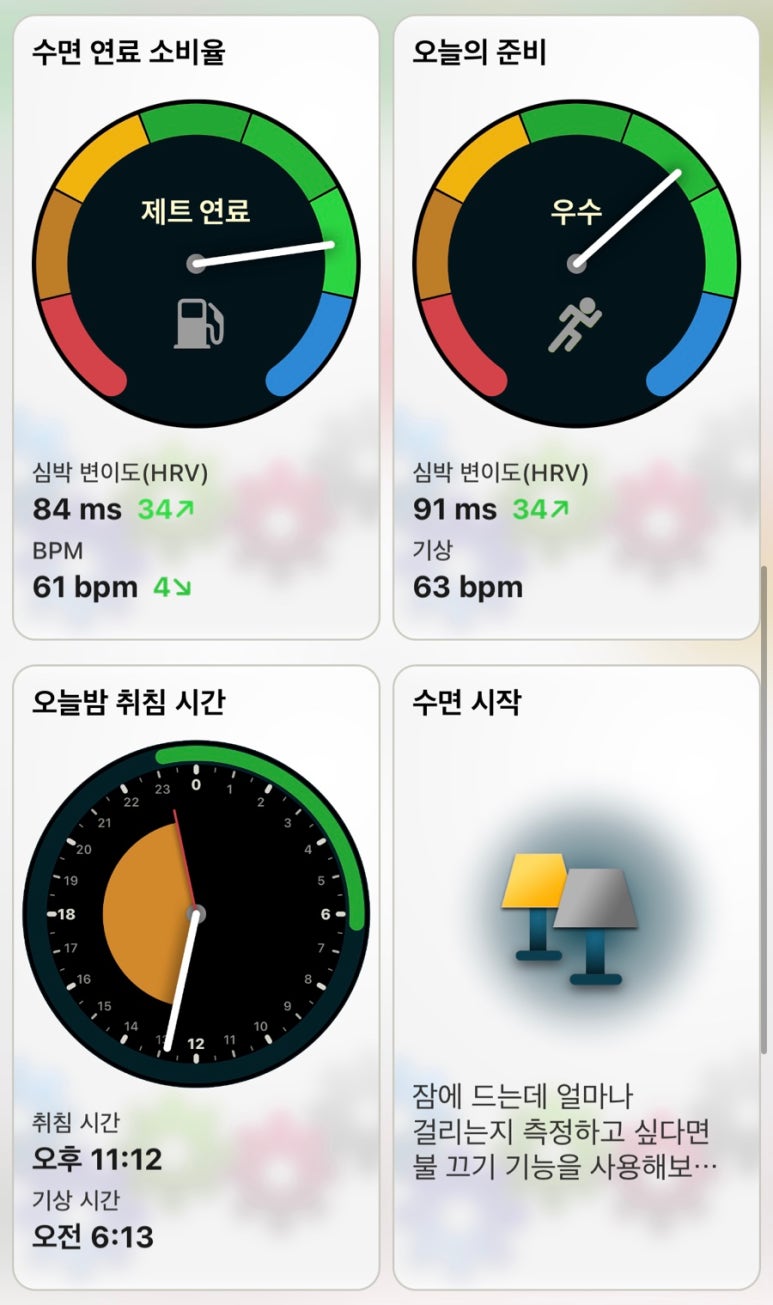Open the 오늘밤 취침 시간 card
This screenshot has width=773, height=1305.
coord(196,976)
